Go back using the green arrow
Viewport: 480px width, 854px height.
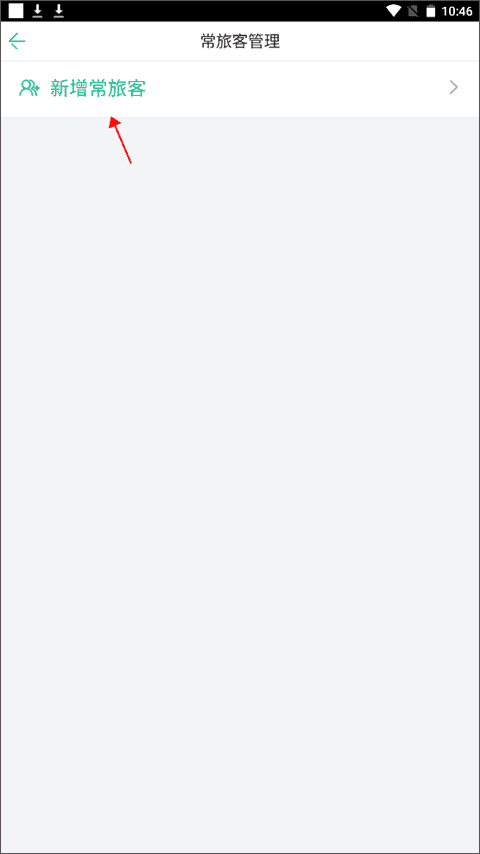(17, 41)
